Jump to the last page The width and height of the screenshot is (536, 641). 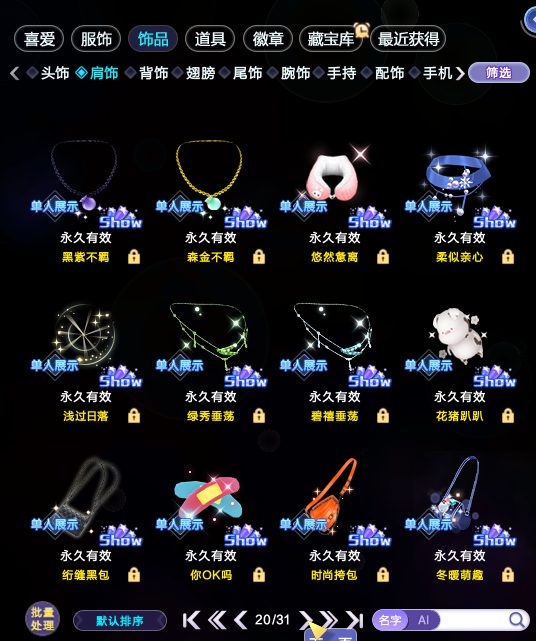pyautogui.click(x=354, y=620)
